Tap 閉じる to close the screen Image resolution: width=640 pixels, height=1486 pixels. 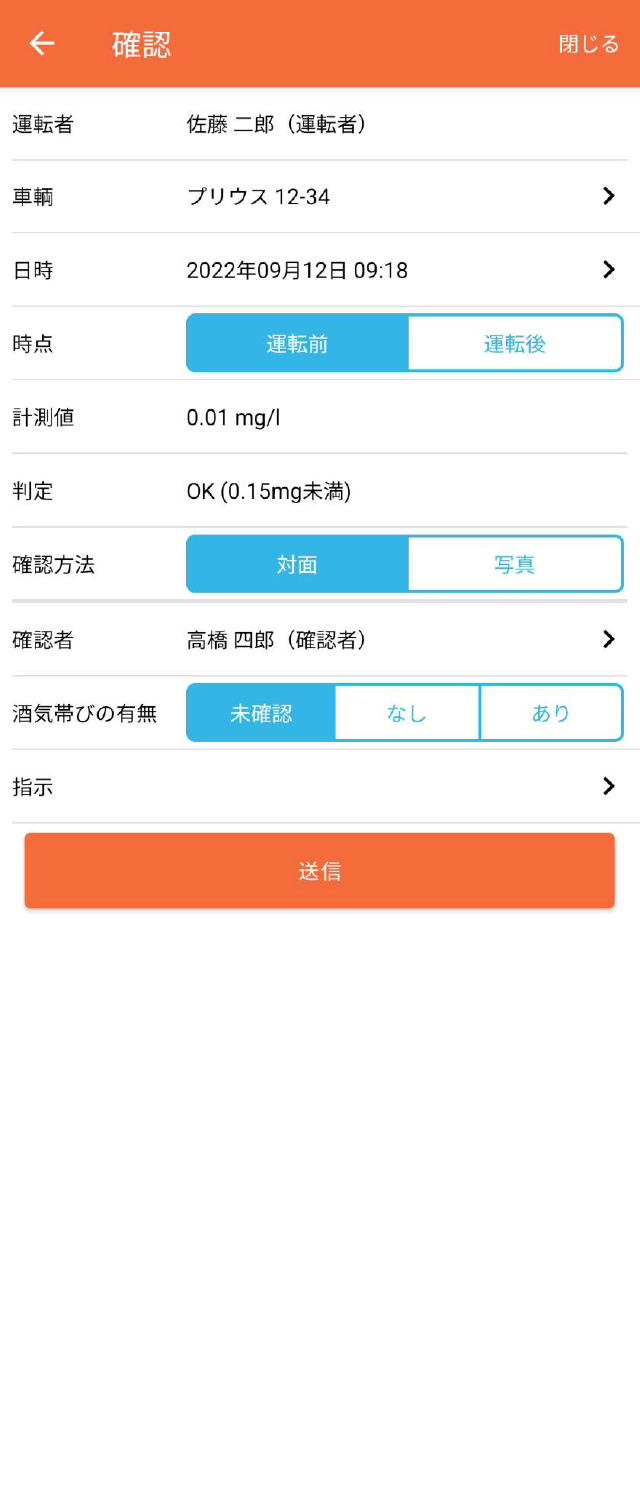(588, 44)
